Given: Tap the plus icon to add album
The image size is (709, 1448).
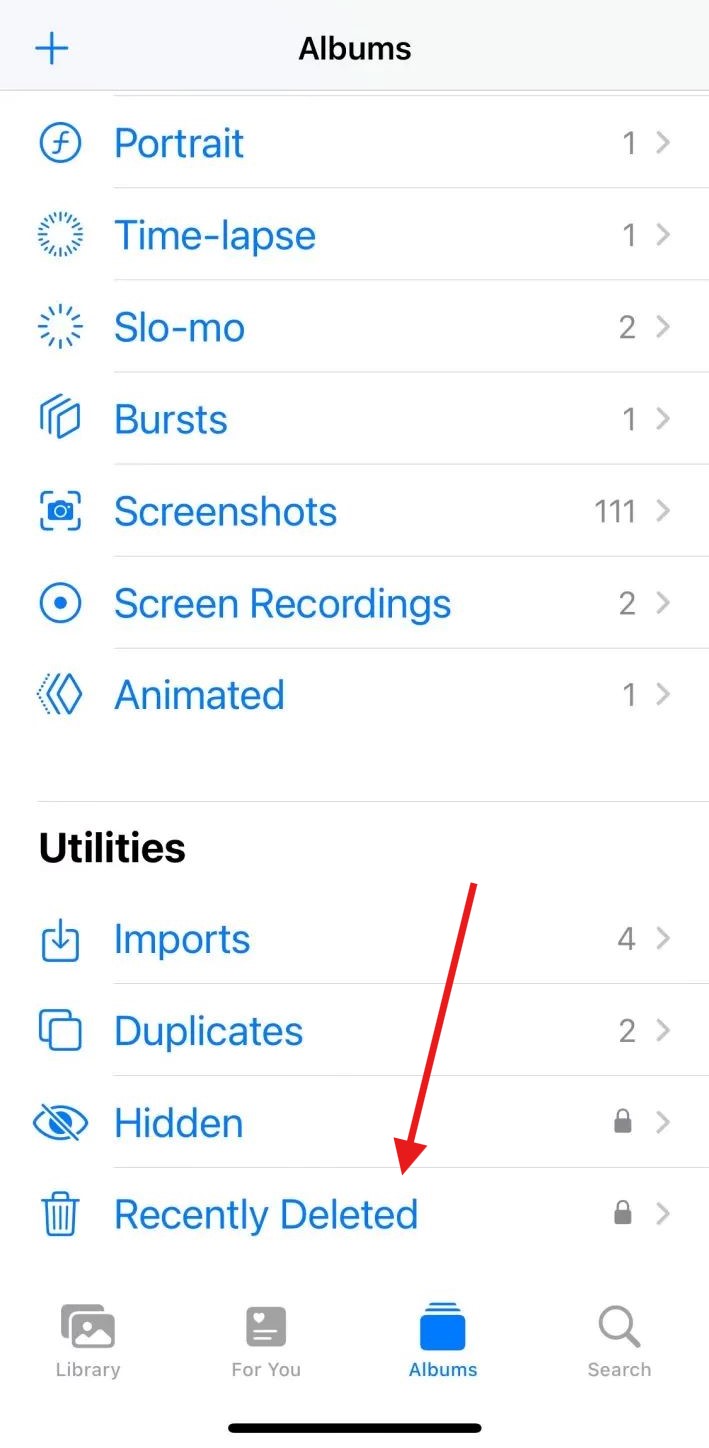Looking at the screenshot, I should click(x=52, y=48).
